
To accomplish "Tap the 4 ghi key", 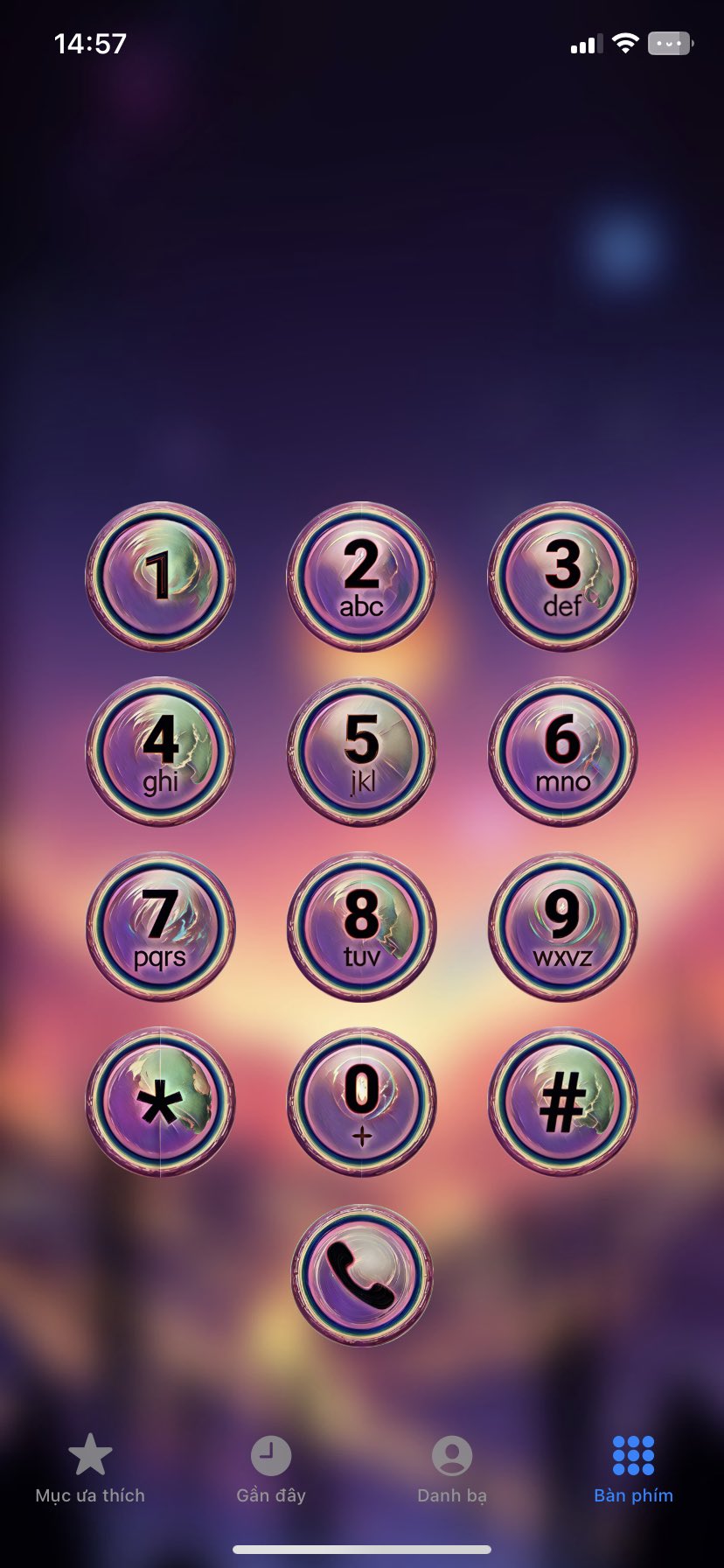I will 160,752.
